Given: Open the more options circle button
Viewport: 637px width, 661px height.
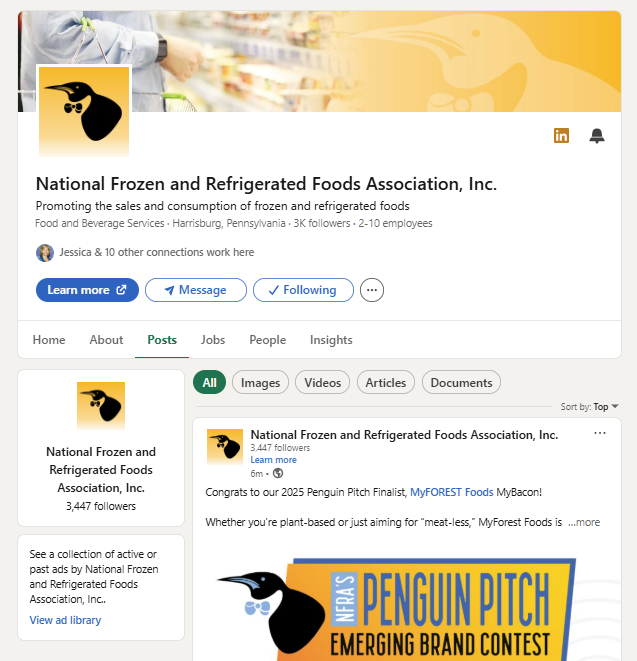Looking at the screenshot, I should [372, 290].
